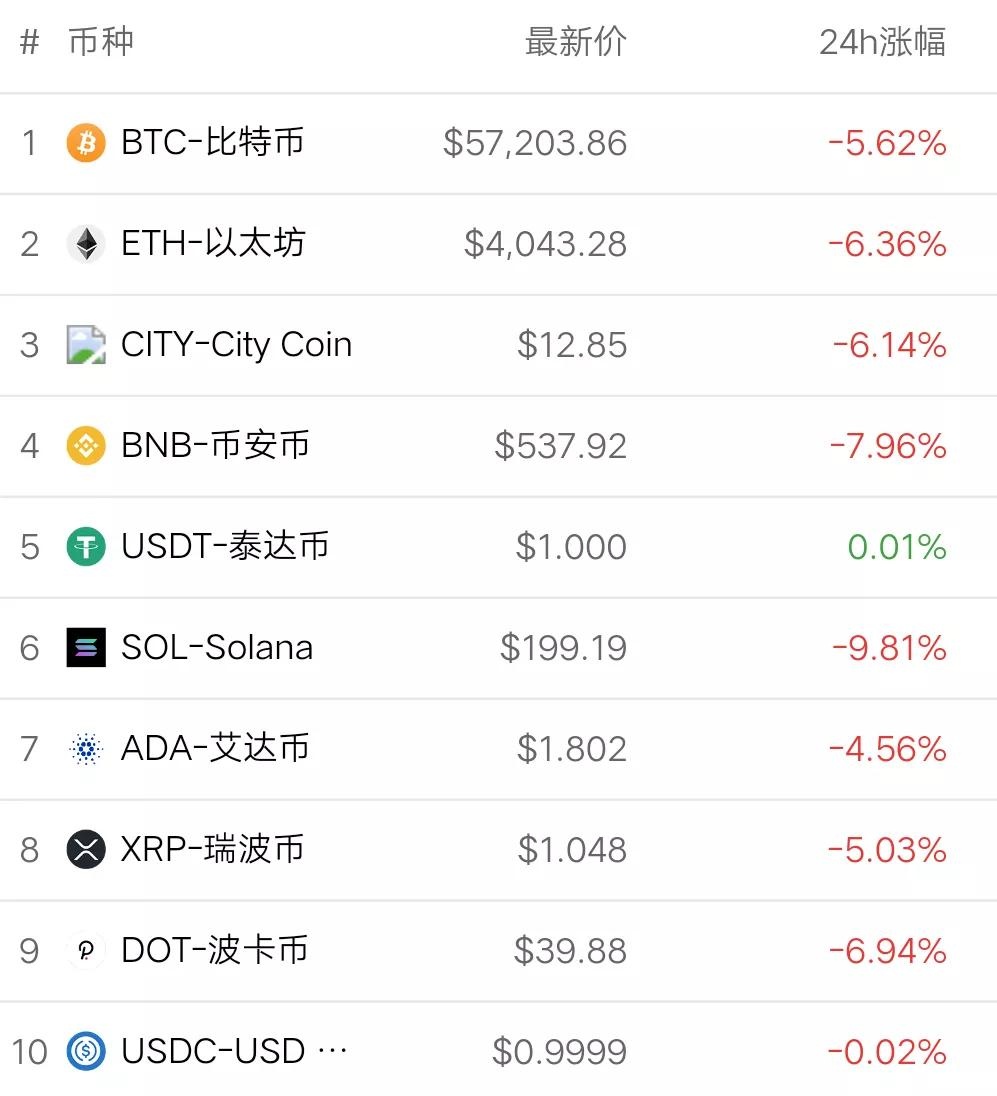Click the 最新价 column header
The width and height of the screenshot is (997, 1096).
click(x=575, y=42)
